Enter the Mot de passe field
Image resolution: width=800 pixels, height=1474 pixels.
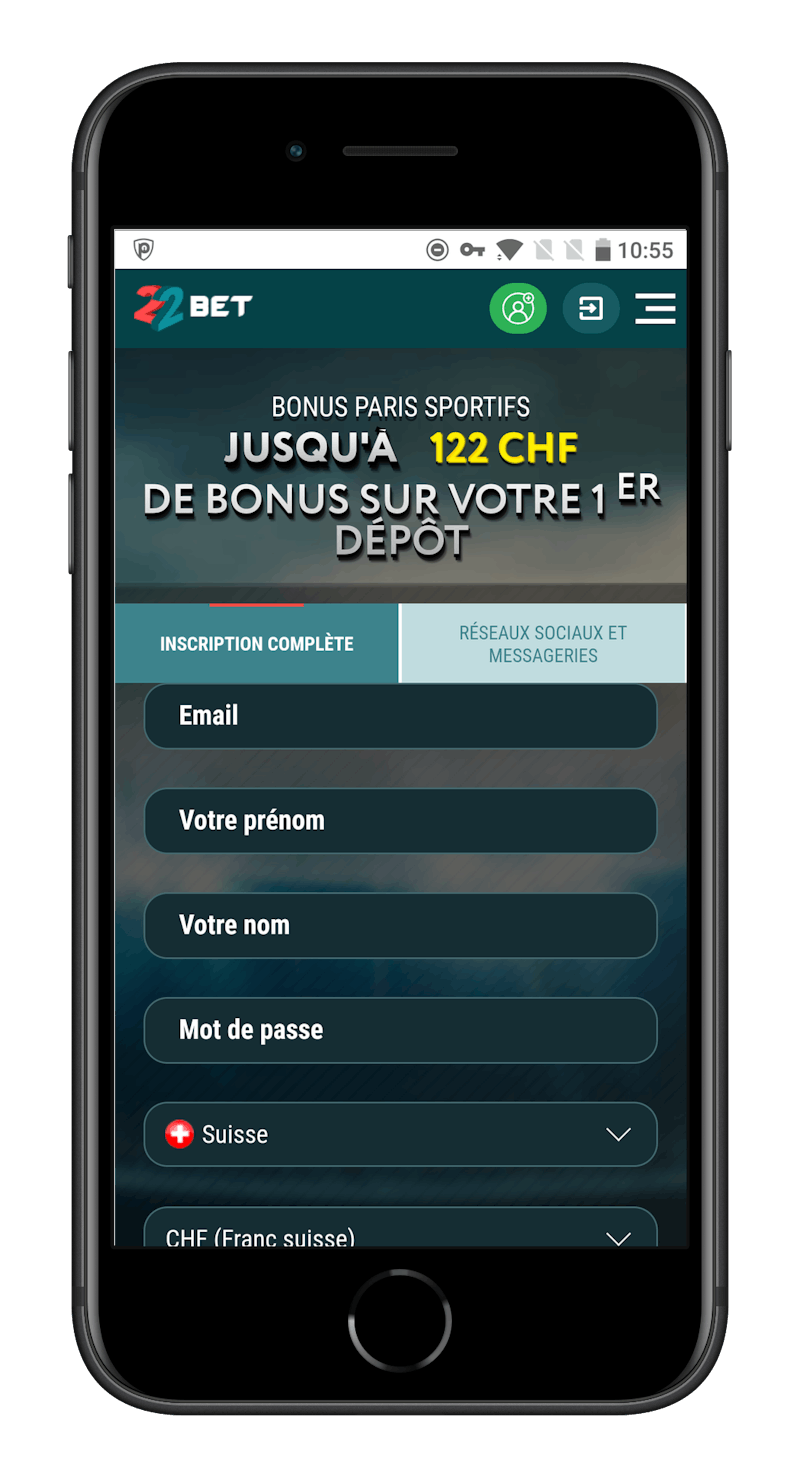400,1030
